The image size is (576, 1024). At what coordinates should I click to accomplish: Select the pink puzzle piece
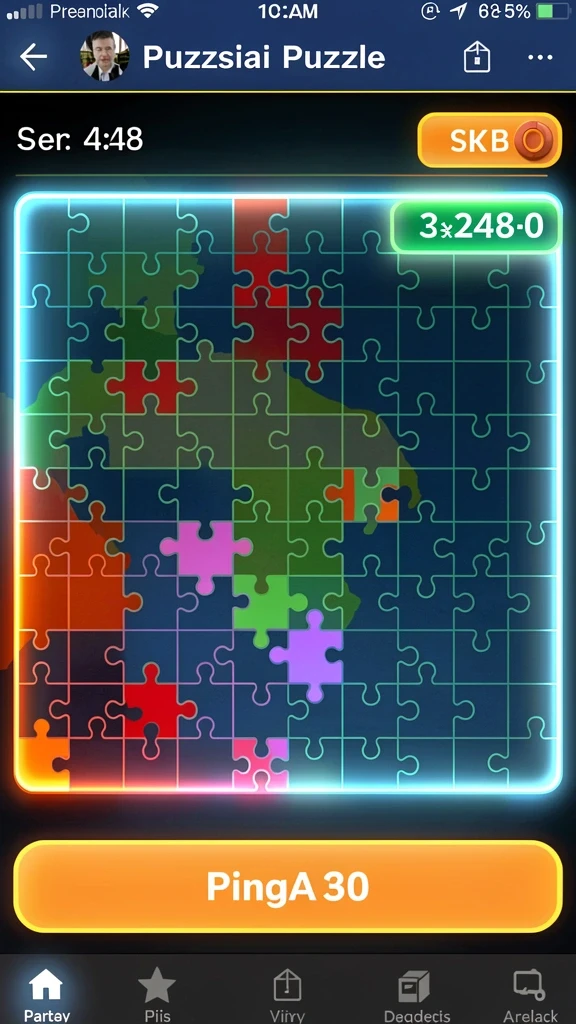(x=206, y=556)
